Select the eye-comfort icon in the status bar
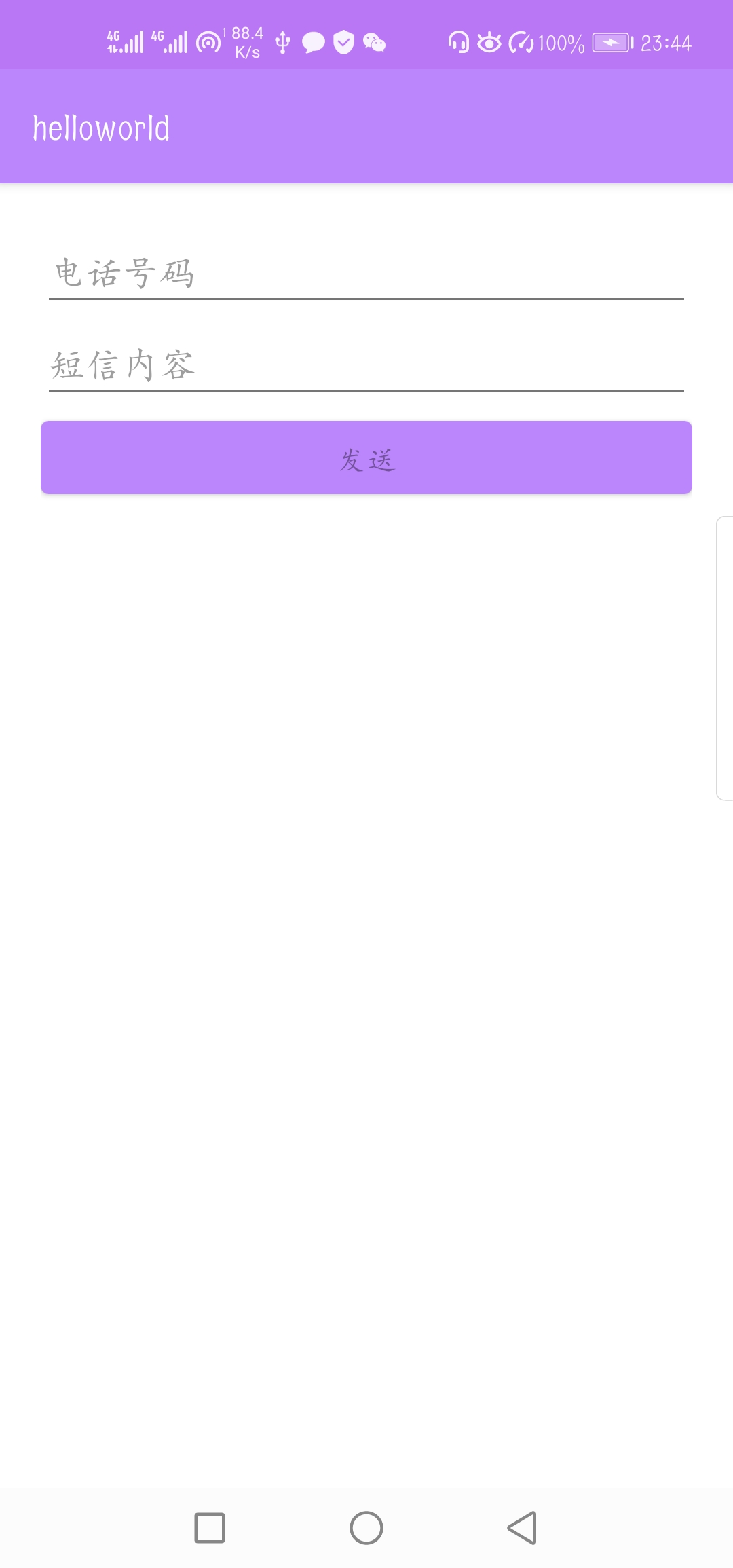Screen dimensions: 733x1568 (x=490, y=42)
